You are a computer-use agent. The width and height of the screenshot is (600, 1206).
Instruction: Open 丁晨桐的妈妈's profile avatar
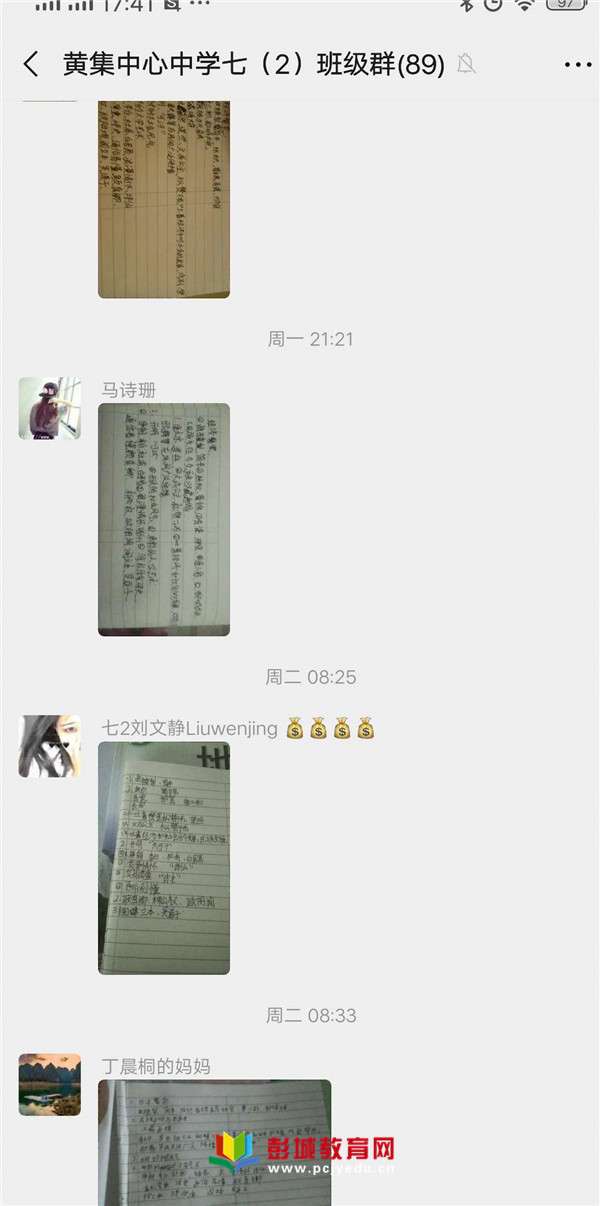[x=49, y=1084]
